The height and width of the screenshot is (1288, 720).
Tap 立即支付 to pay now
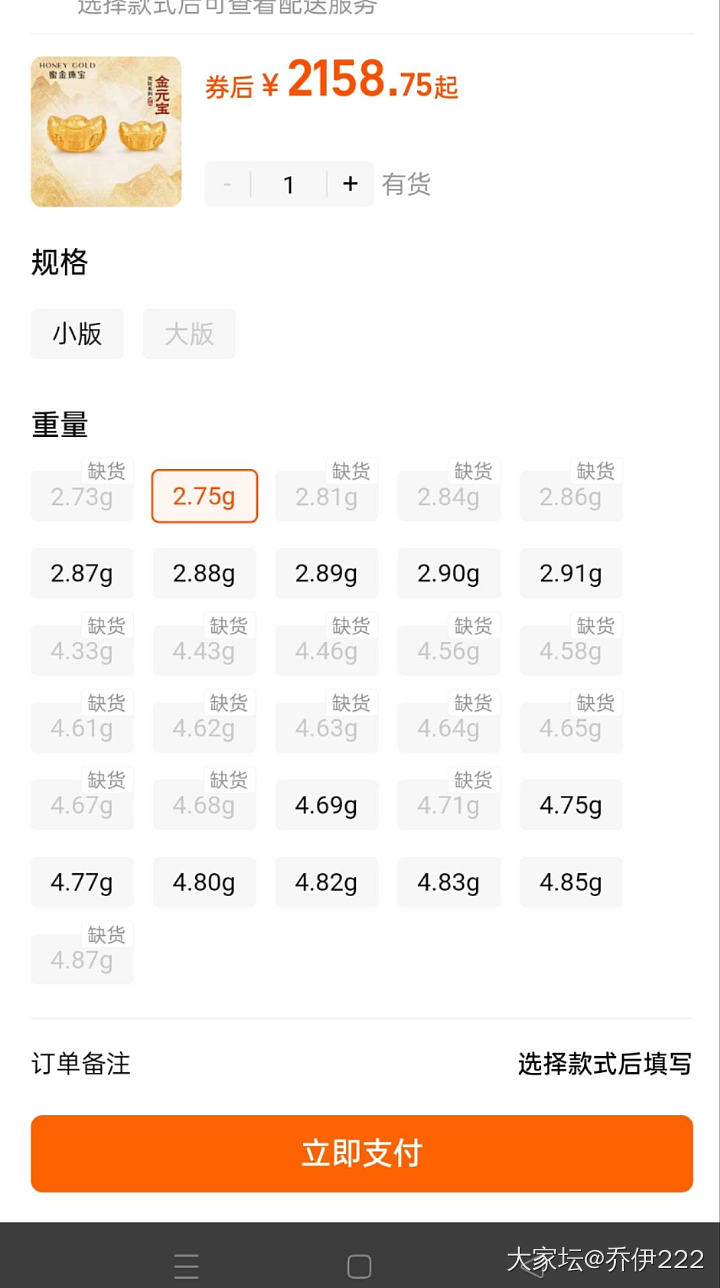(x=361, y=1153)
